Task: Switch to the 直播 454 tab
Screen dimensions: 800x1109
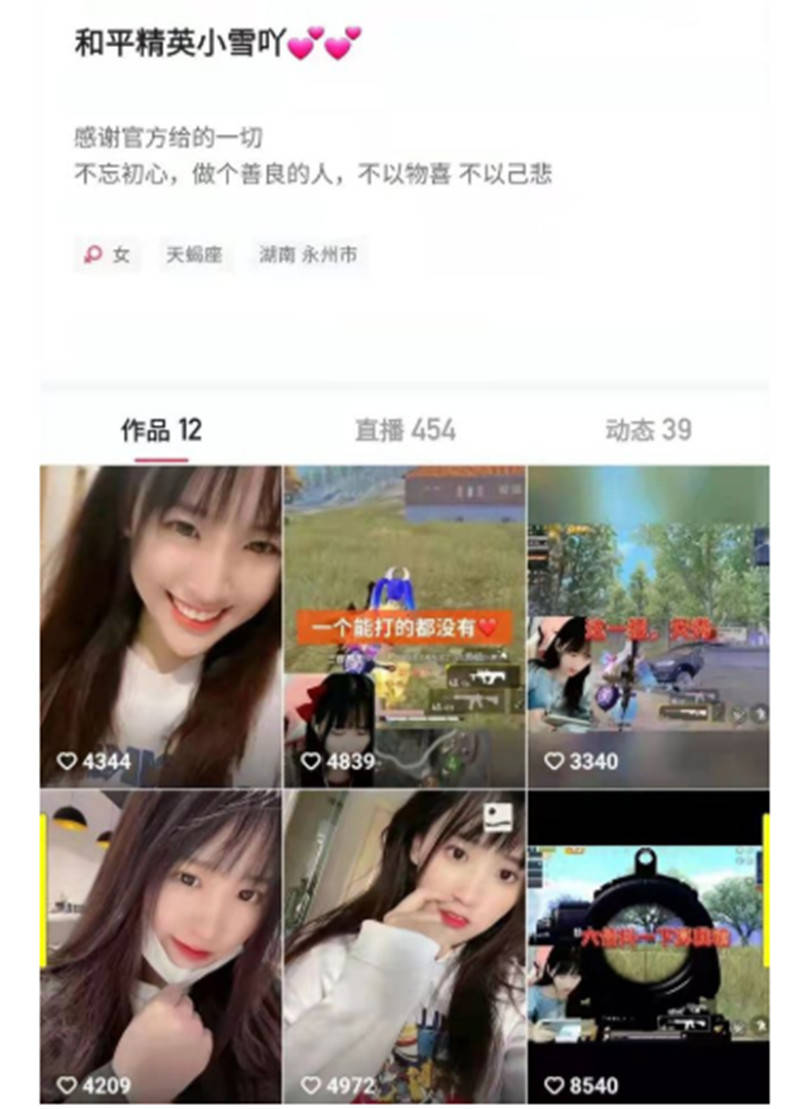Action: (x=405, y=431)
